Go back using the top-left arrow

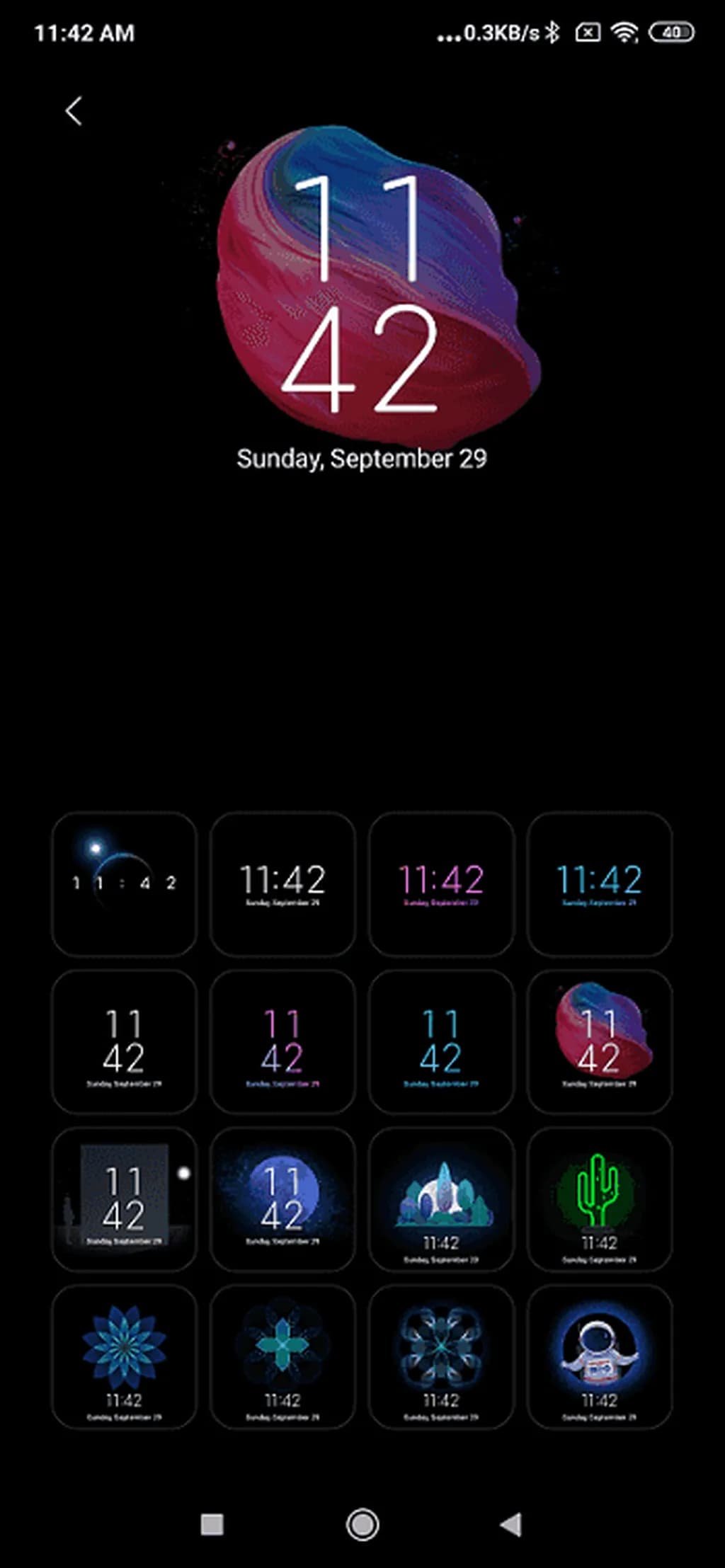(74, 111)
